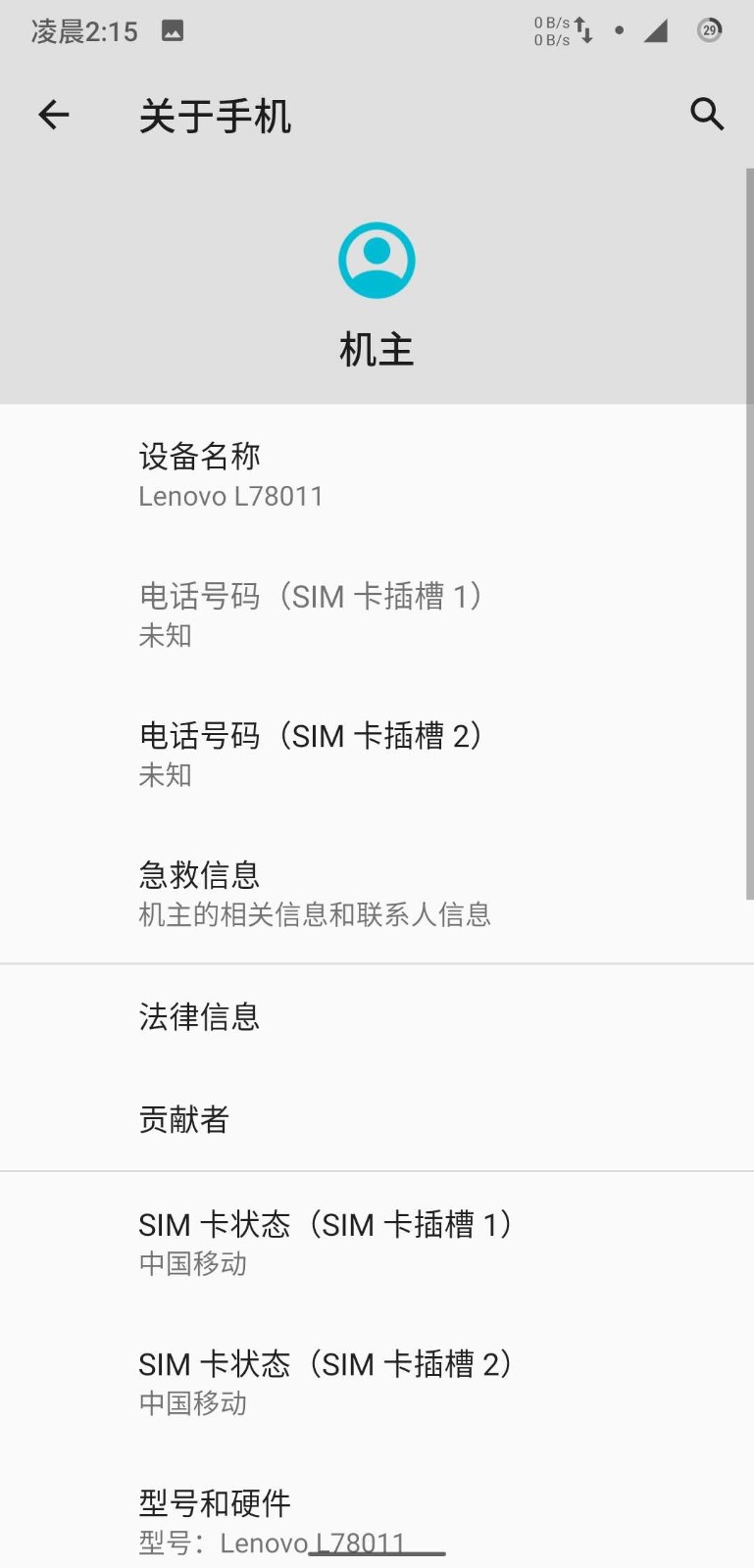754x1568 pixels.
Task: Open 法律信息
Action: click(377, 1016)
